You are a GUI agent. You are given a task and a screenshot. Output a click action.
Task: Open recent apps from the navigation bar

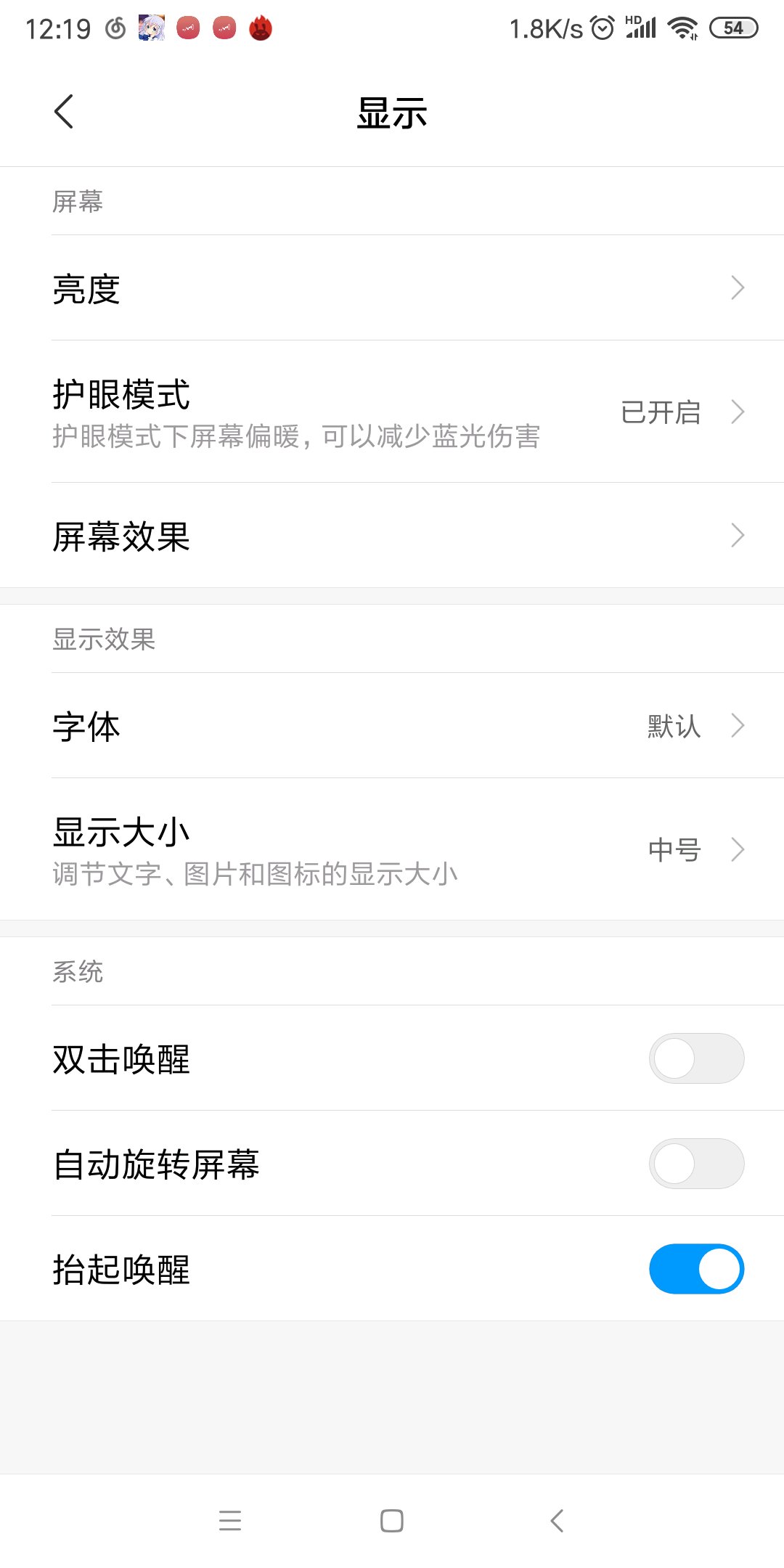tap(230, 1520)
